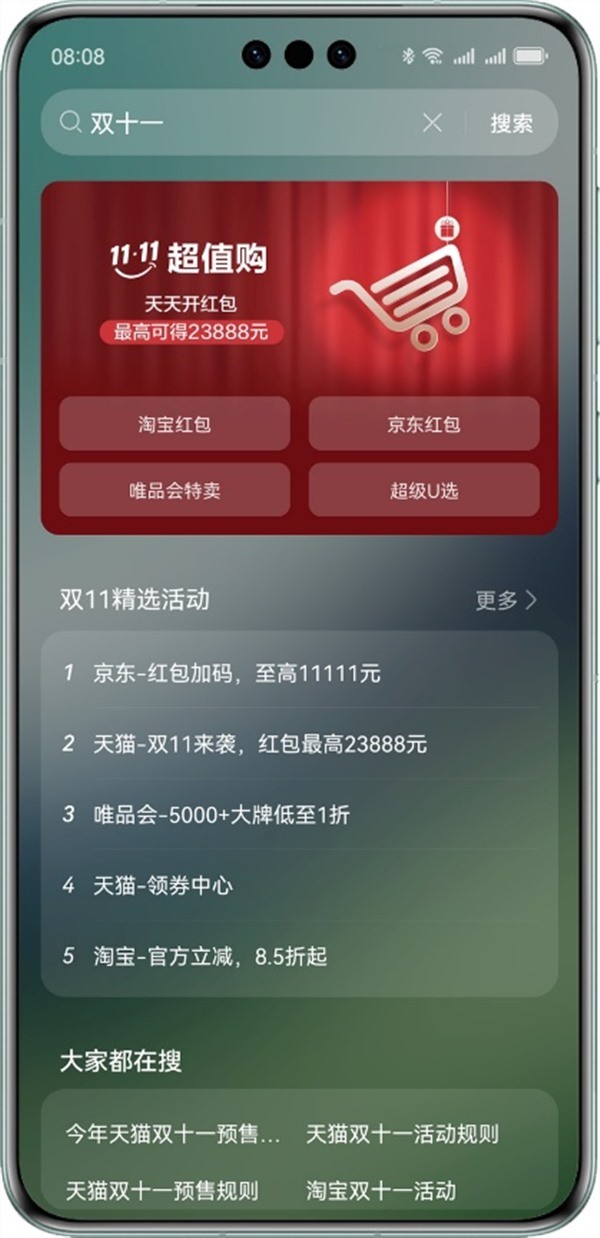
Task: Search 淘宝双十一活动 suggestion
Action: 381,1191
